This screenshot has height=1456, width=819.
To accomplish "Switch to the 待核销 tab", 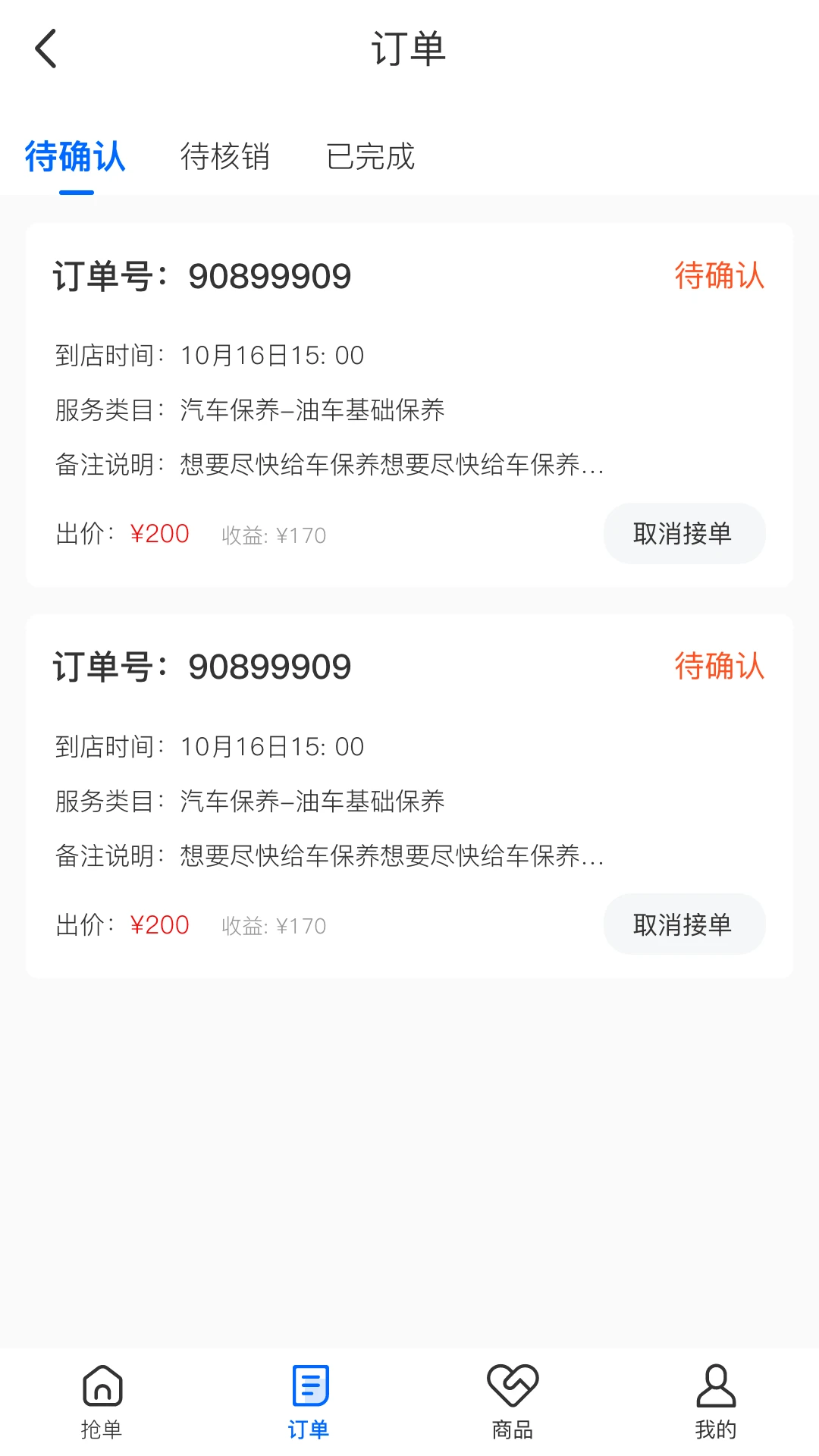I will 225,157.
